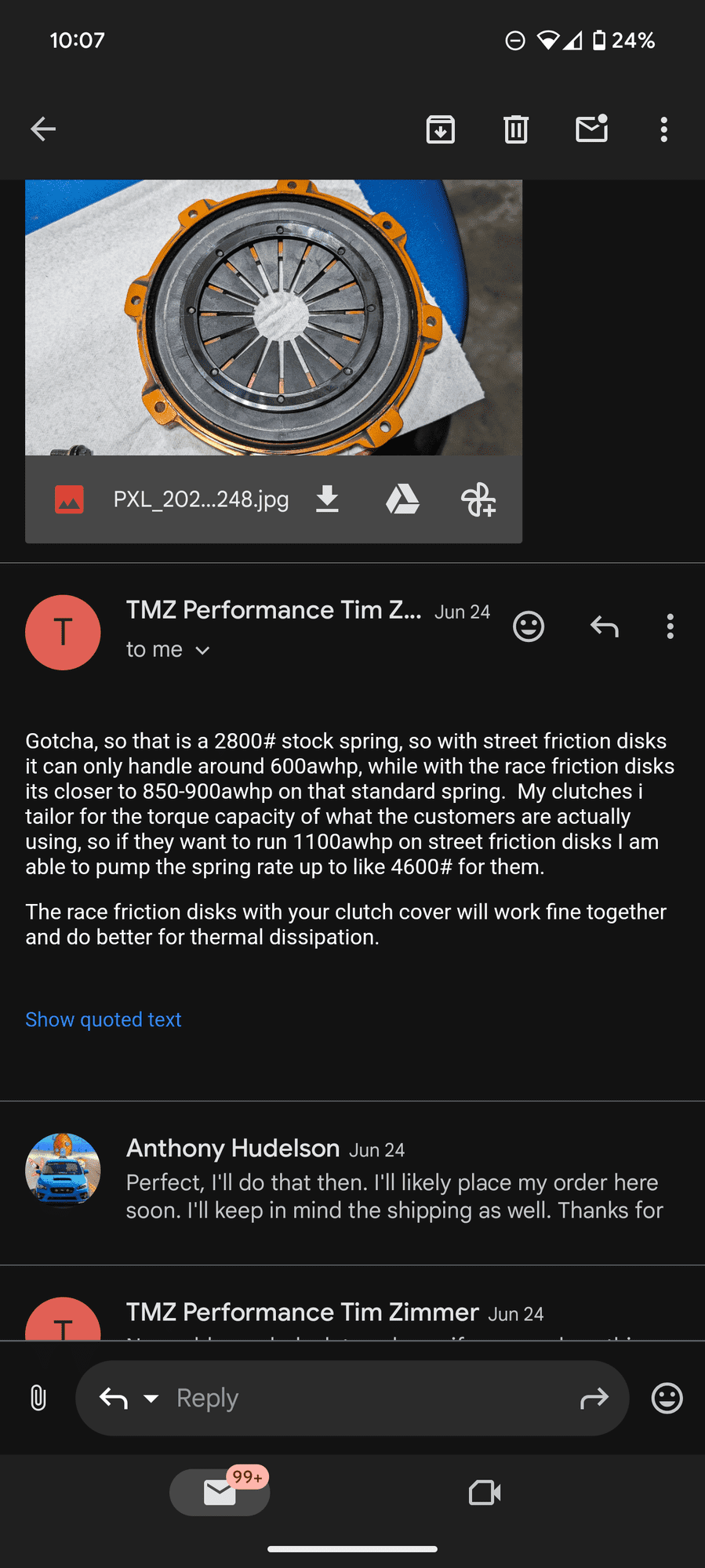Reply to TMZ Performance's message via arrow
Viewport: 705px width, 1568px height.
605,626
